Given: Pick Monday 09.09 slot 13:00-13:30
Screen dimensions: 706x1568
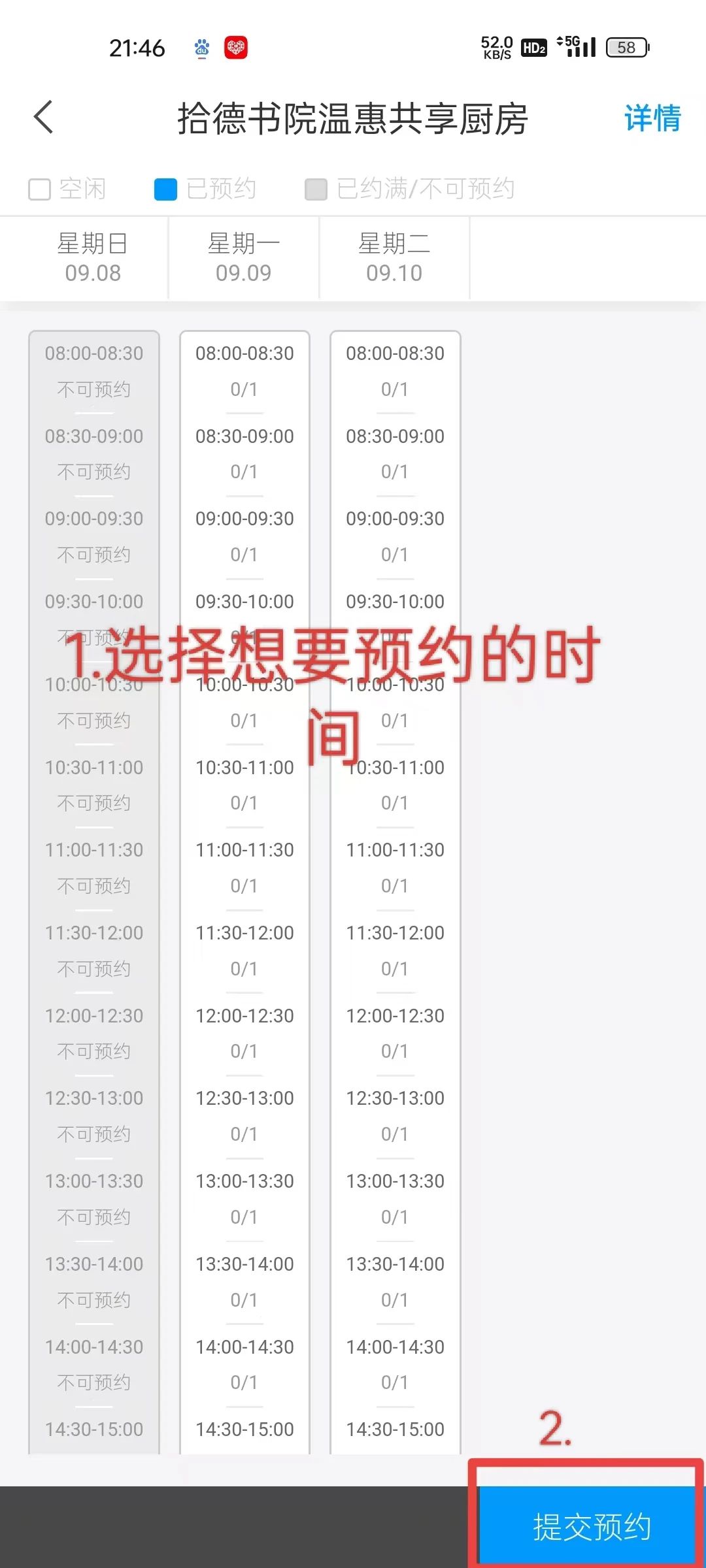Looking at the screenshot, I should [x=244, y=1200].
